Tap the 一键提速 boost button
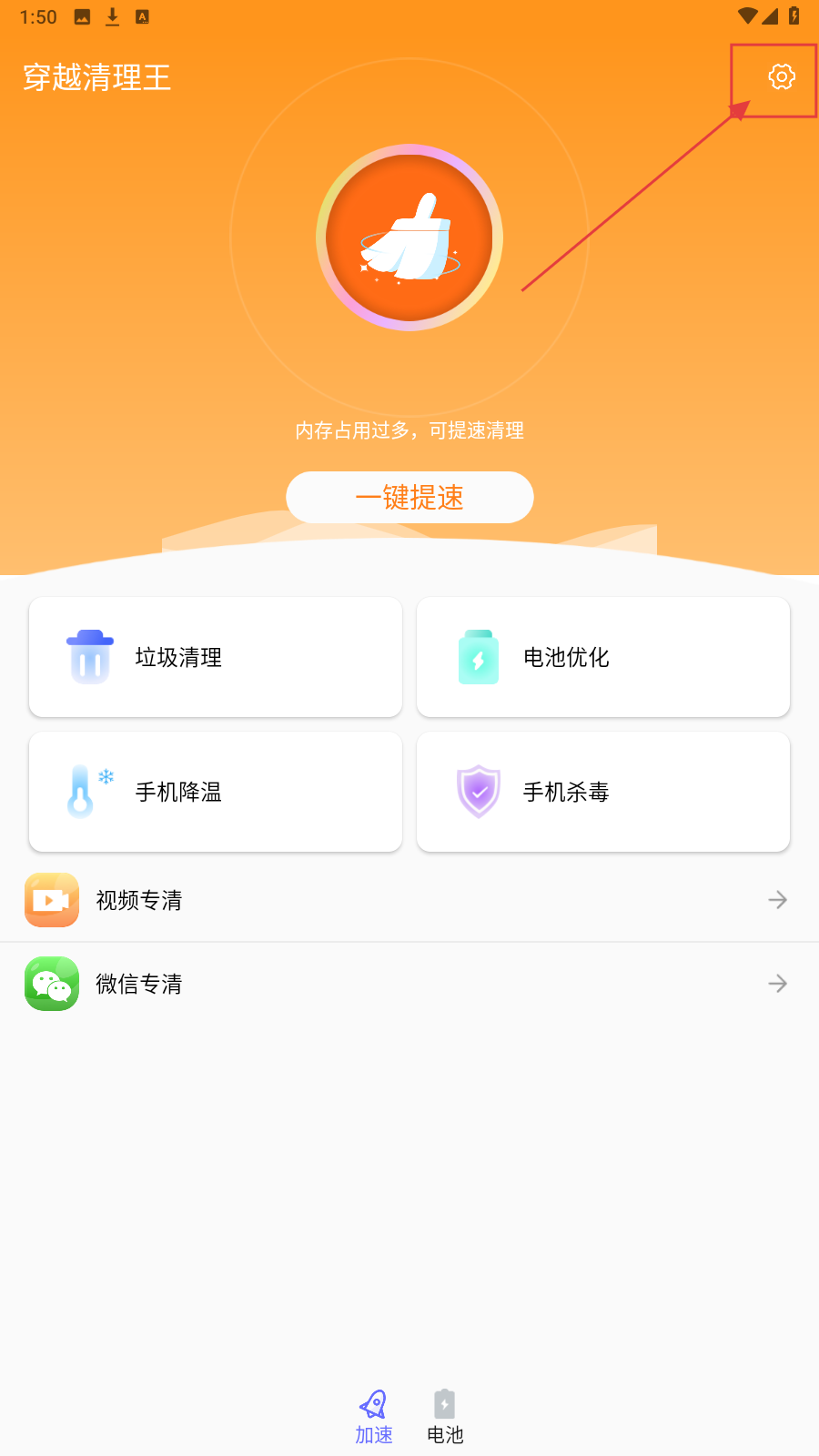Image resolution: width=819 pixels, height=1456 pixels. (409, 497)
